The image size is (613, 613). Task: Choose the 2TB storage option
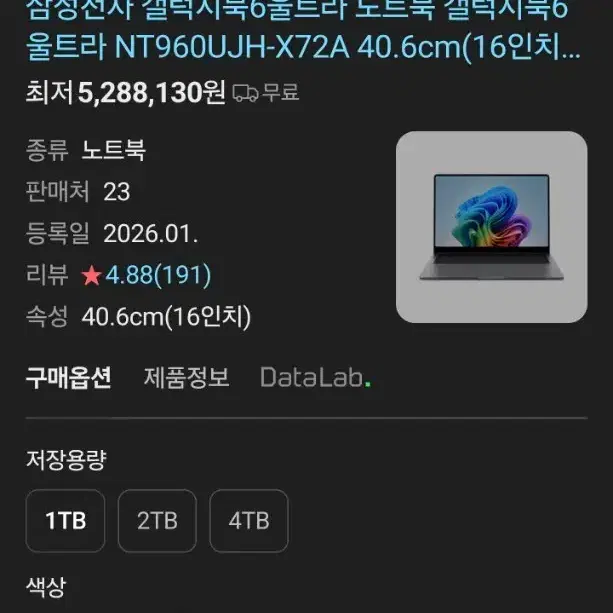(157, 521)
